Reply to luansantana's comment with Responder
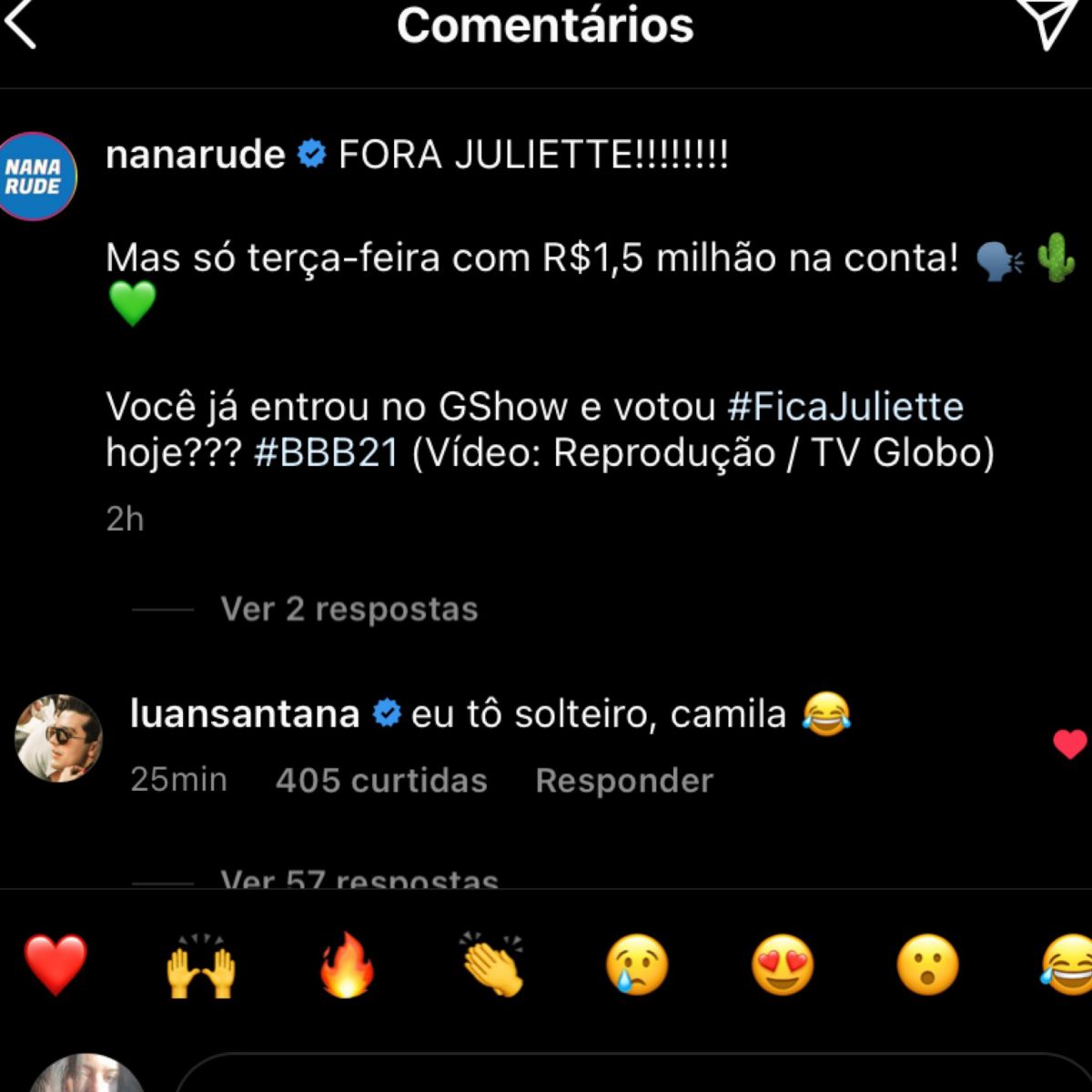 tap(624, 781)
